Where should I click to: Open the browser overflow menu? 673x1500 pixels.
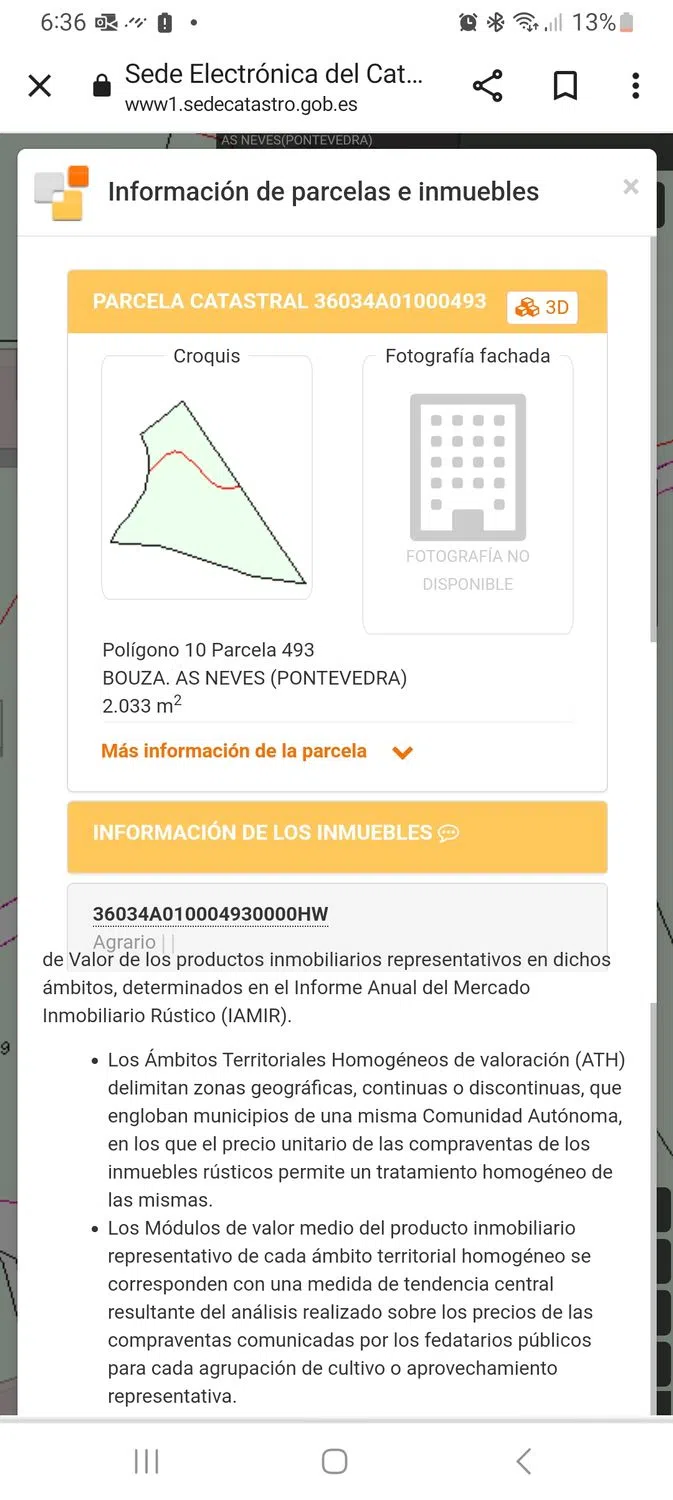point(635,87)
